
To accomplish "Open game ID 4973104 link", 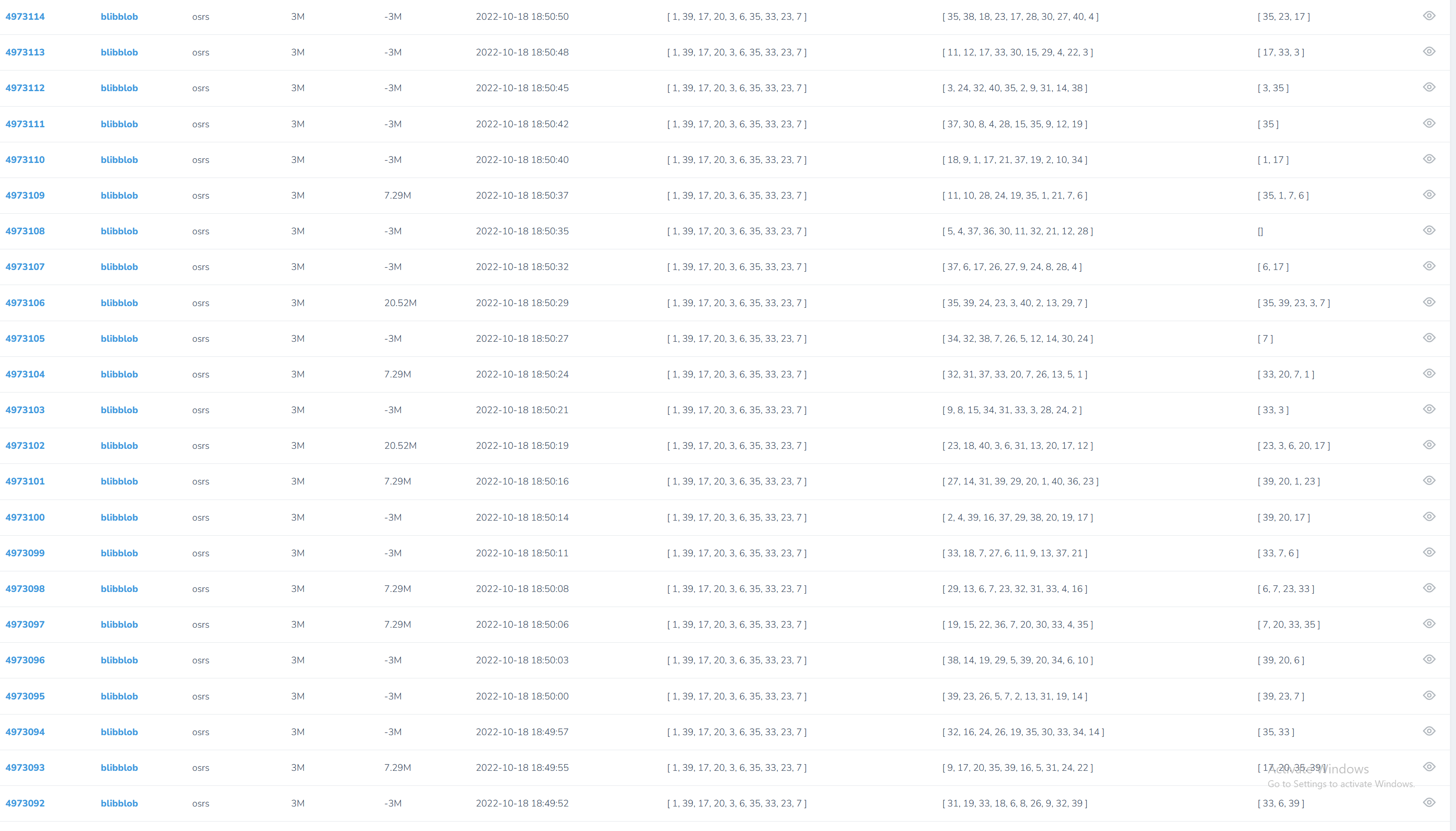I will click(x=25, y=374).
